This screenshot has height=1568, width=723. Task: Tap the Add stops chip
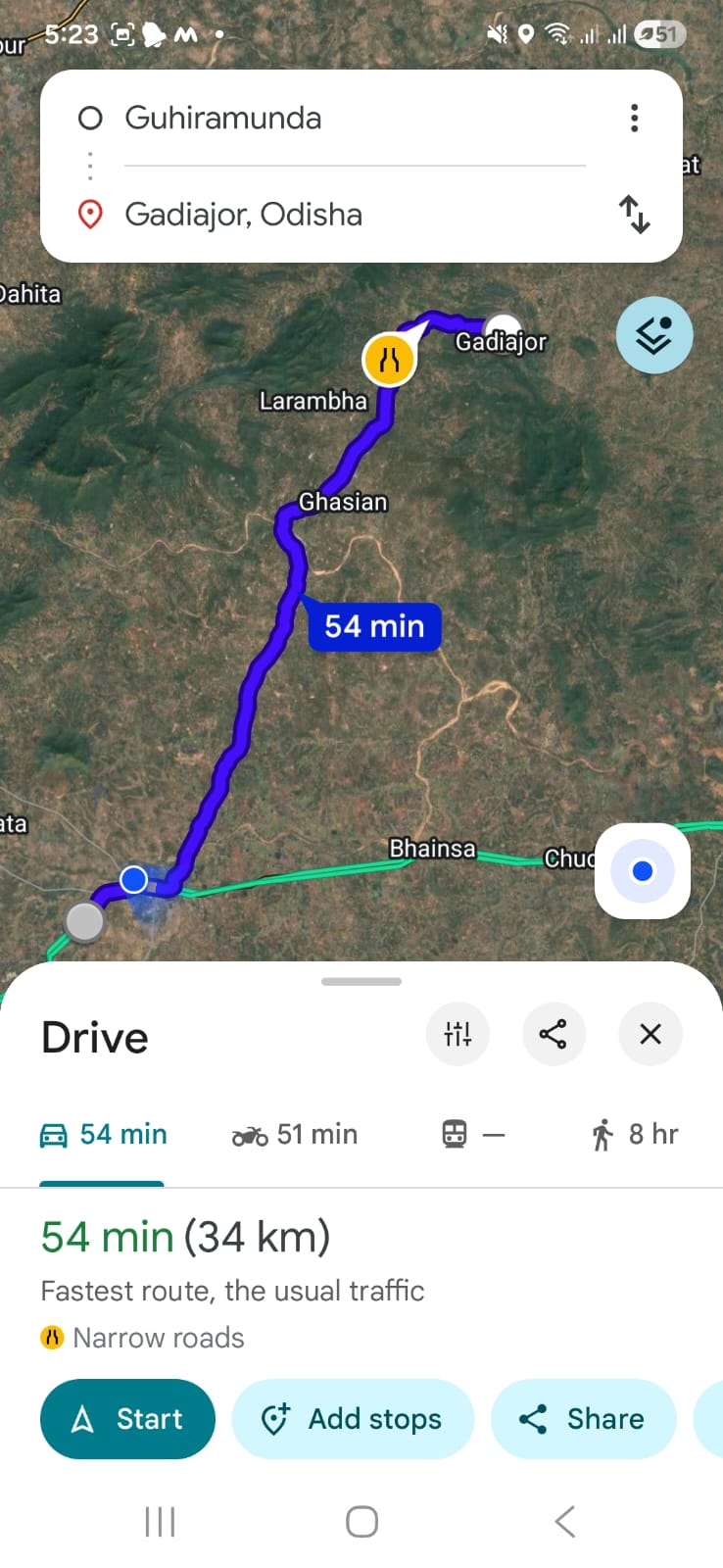(353, 1419)
